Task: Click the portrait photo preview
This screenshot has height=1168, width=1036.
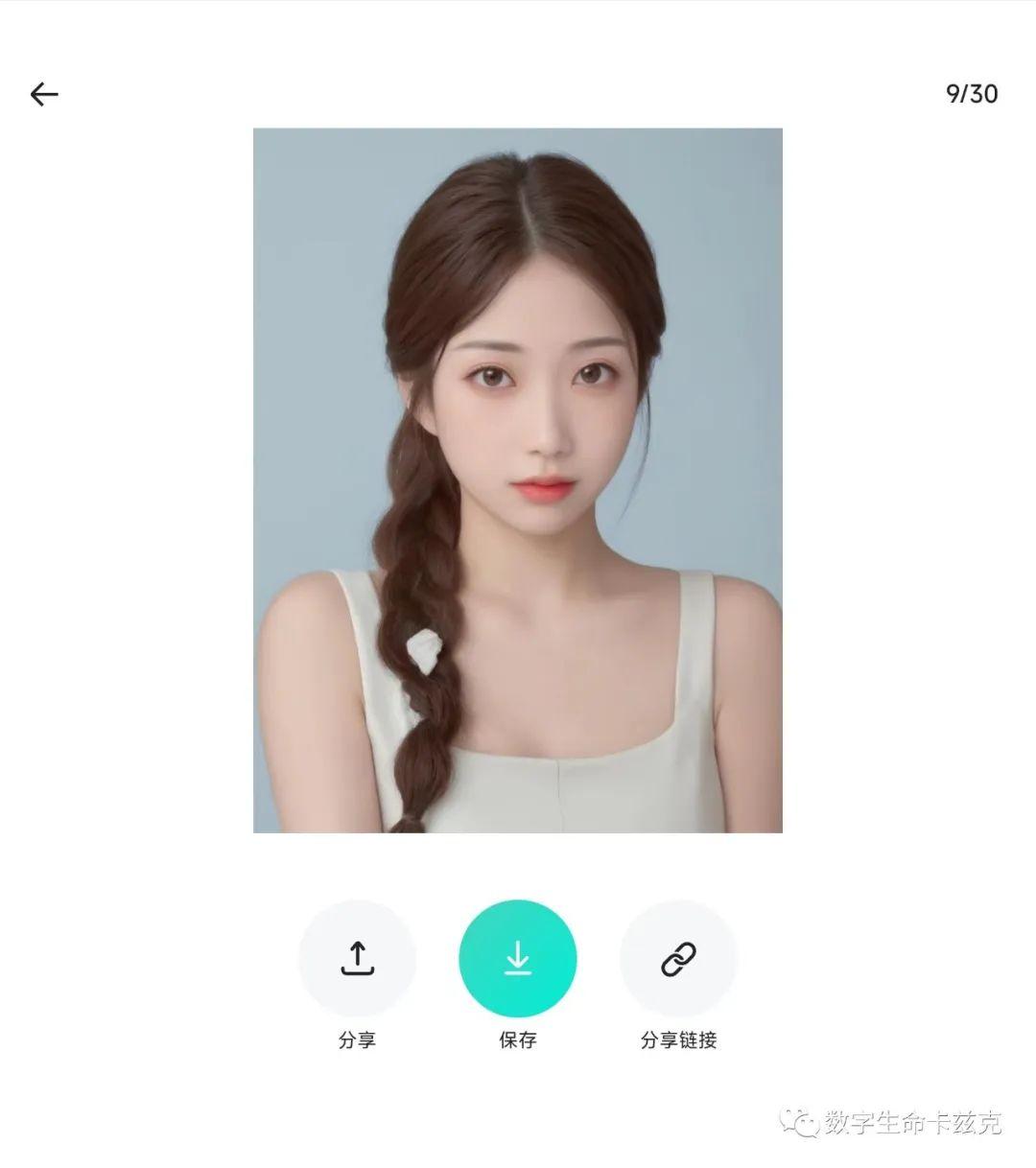Action: 518,479
